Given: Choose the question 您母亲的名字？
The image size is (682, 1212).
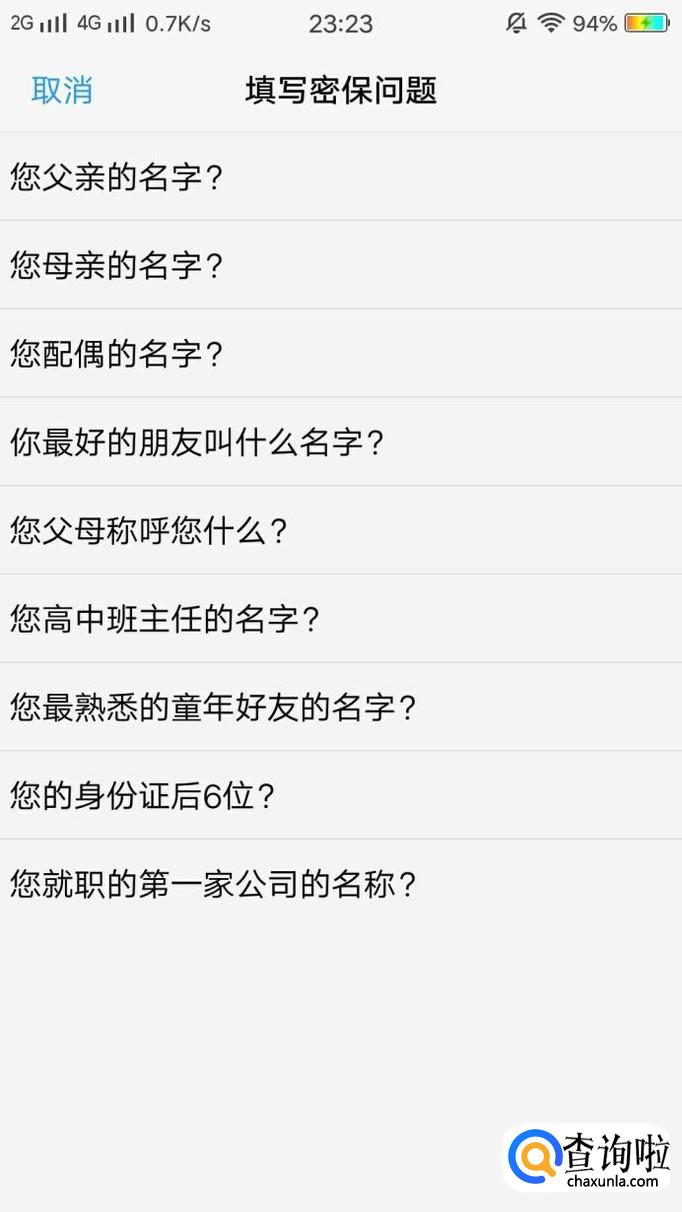Looking at the screenshot, I should click(x=341, y=265).
